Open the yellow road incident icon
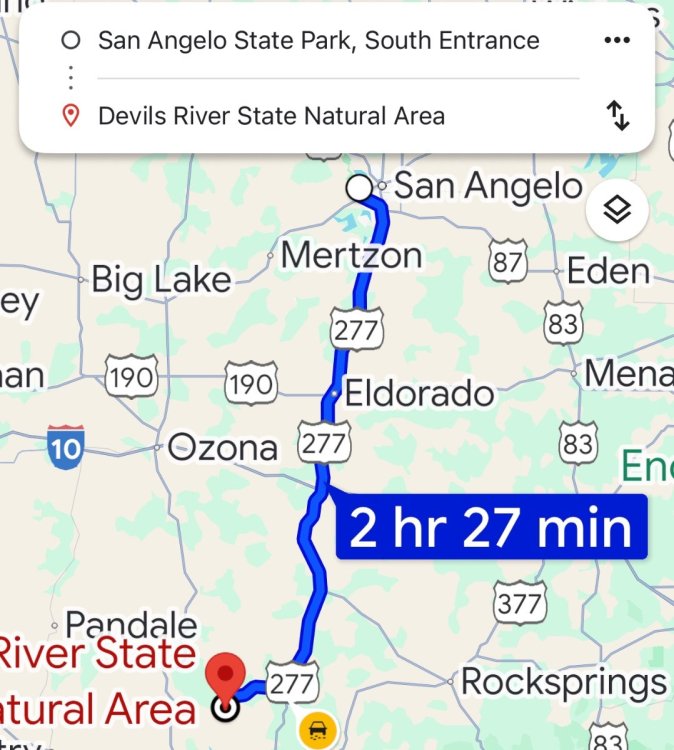Image resolution: width=674 pixels, height=750 pixels. coord(317,729)
